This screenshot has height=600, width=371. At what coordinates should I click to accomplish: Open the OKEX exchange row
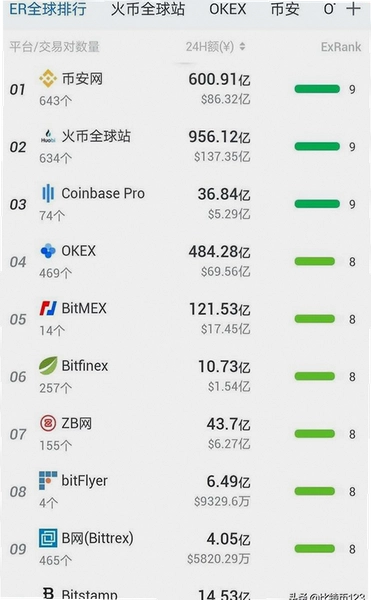(x=186, y=262)
